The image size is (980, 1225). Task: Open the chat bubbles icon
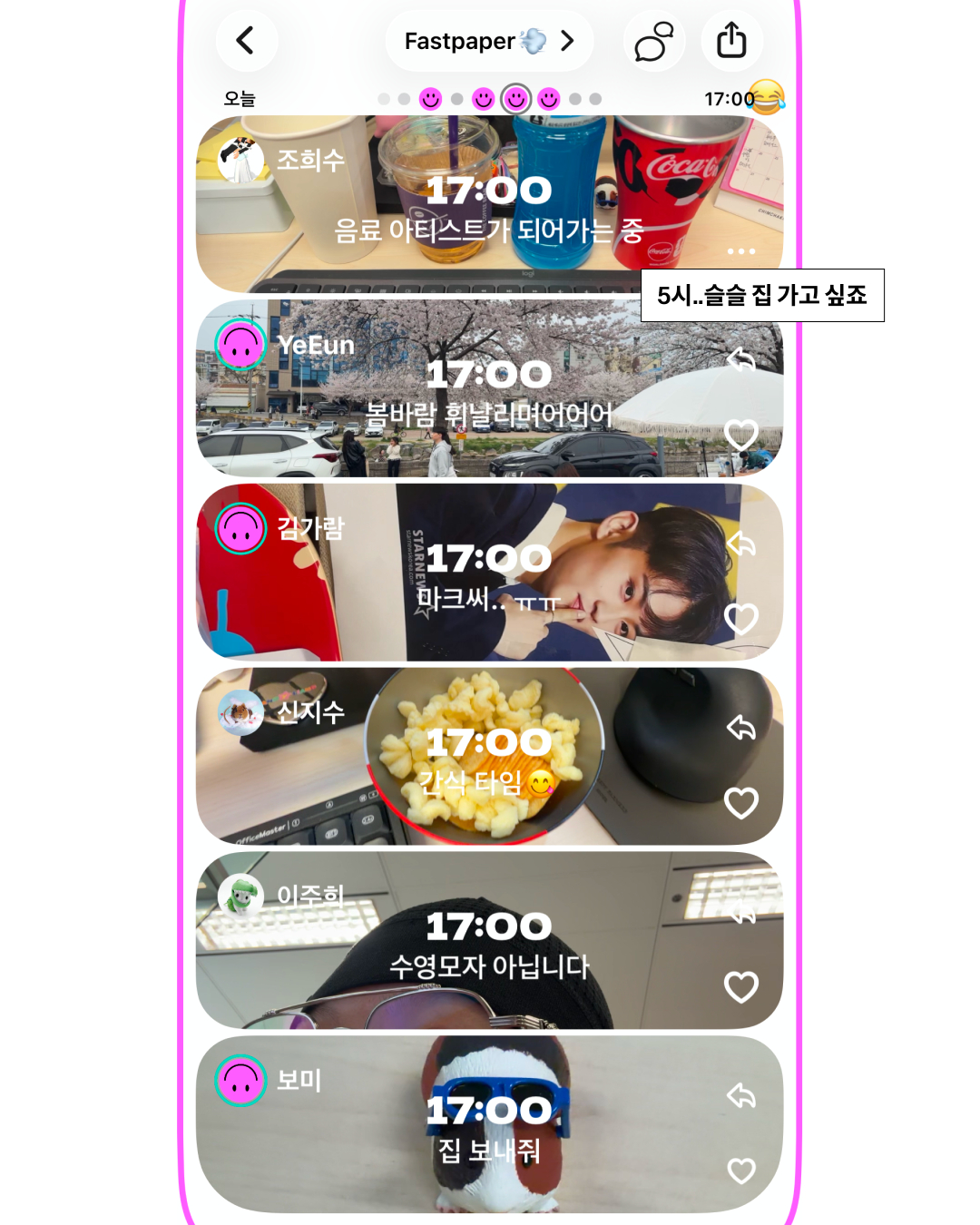pyautogui.click(x=653, y=41)
